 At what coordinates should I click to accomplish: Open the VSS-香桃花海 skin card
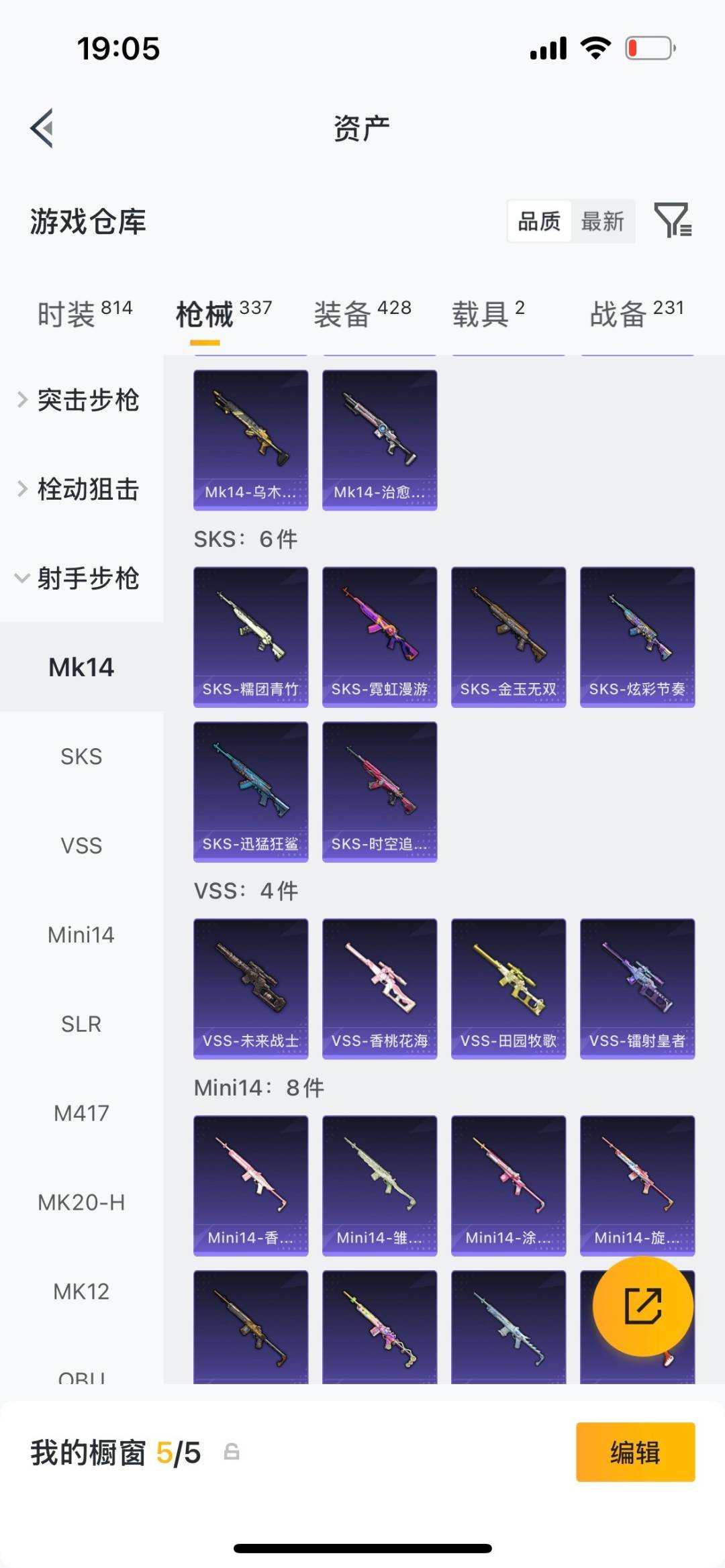380,988
